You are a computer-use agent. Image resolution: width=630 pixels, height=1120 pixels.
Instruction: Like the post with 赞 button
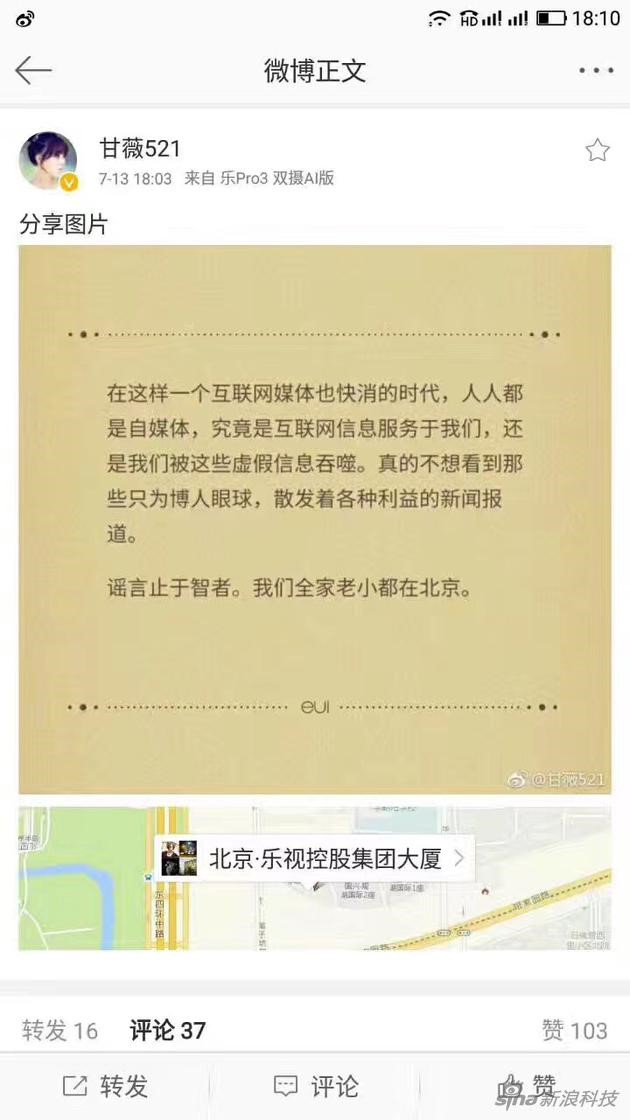coord(528,1086)
